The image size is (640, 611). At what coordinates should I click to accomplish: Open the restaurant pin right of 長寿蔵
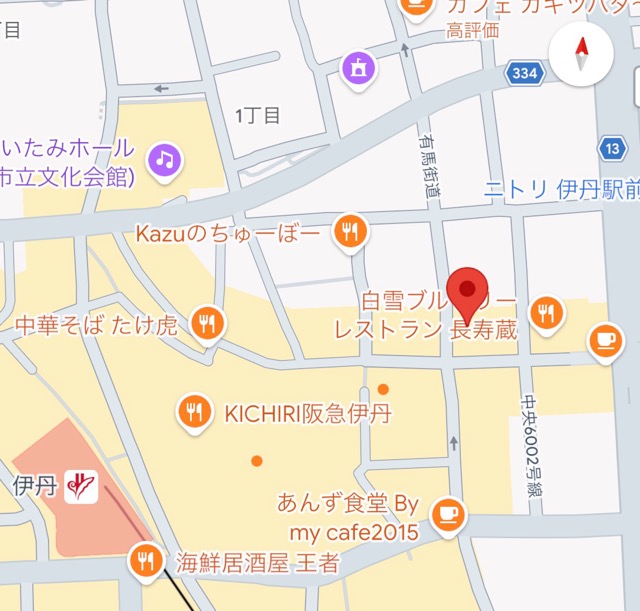point(545,313)
